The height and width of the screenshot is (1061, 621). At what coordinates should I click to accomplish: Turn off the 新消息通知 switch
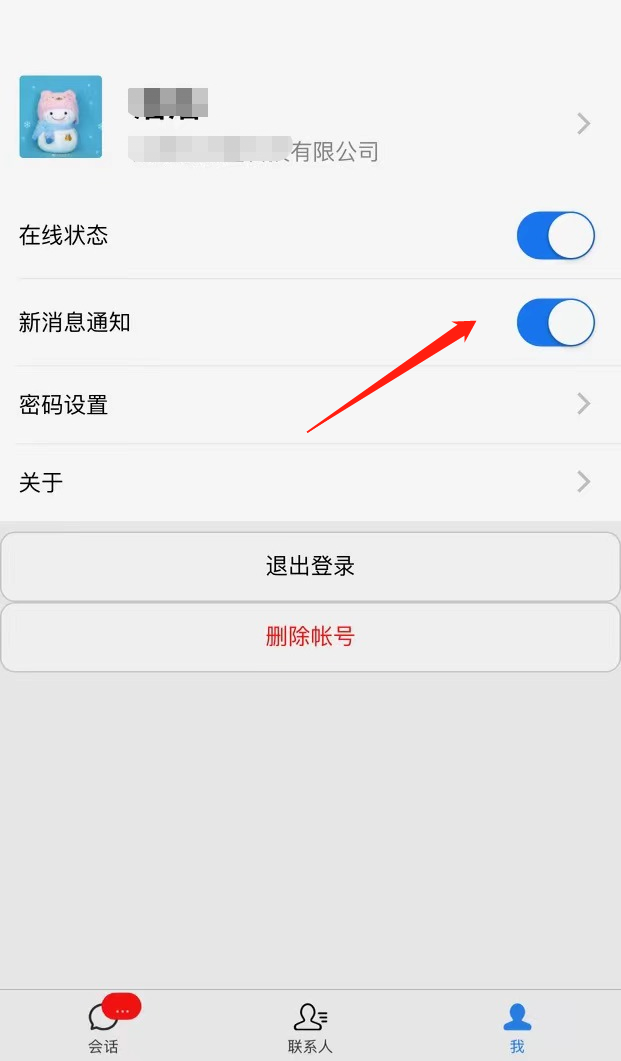point(555,322)
